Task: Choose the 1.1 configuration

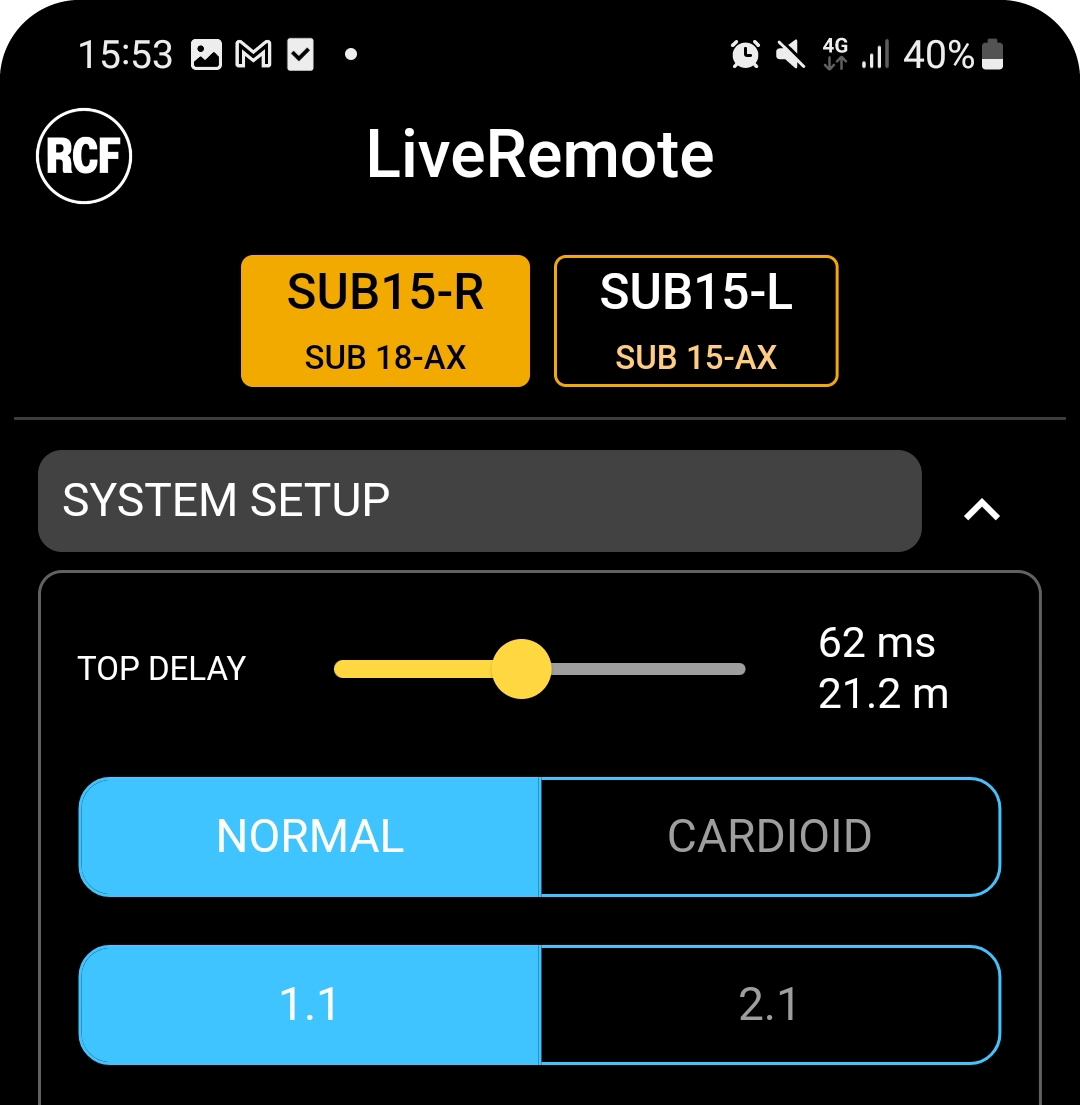Action: (310, 1005)
